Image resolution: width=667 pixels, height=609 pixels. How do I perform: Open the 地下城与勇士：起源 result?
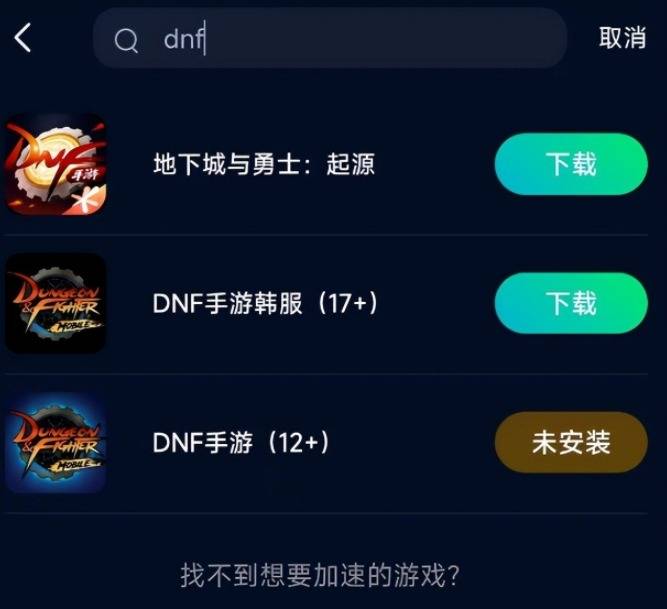click(264, 165)
